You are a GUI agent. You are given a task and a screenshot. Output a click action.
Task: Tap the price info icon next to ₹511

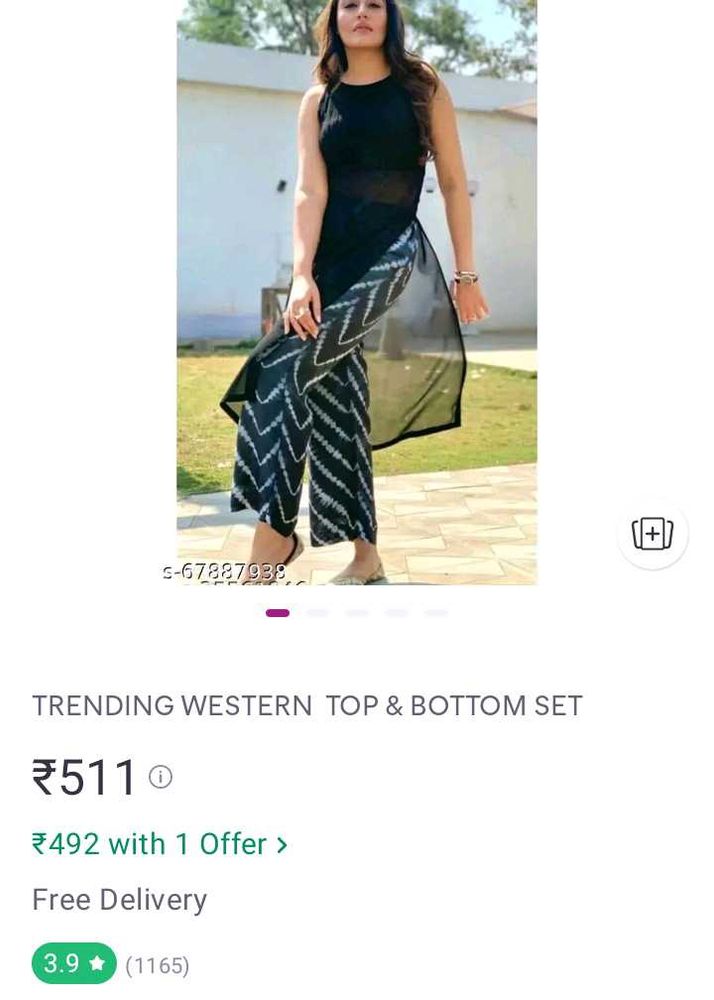160,777
